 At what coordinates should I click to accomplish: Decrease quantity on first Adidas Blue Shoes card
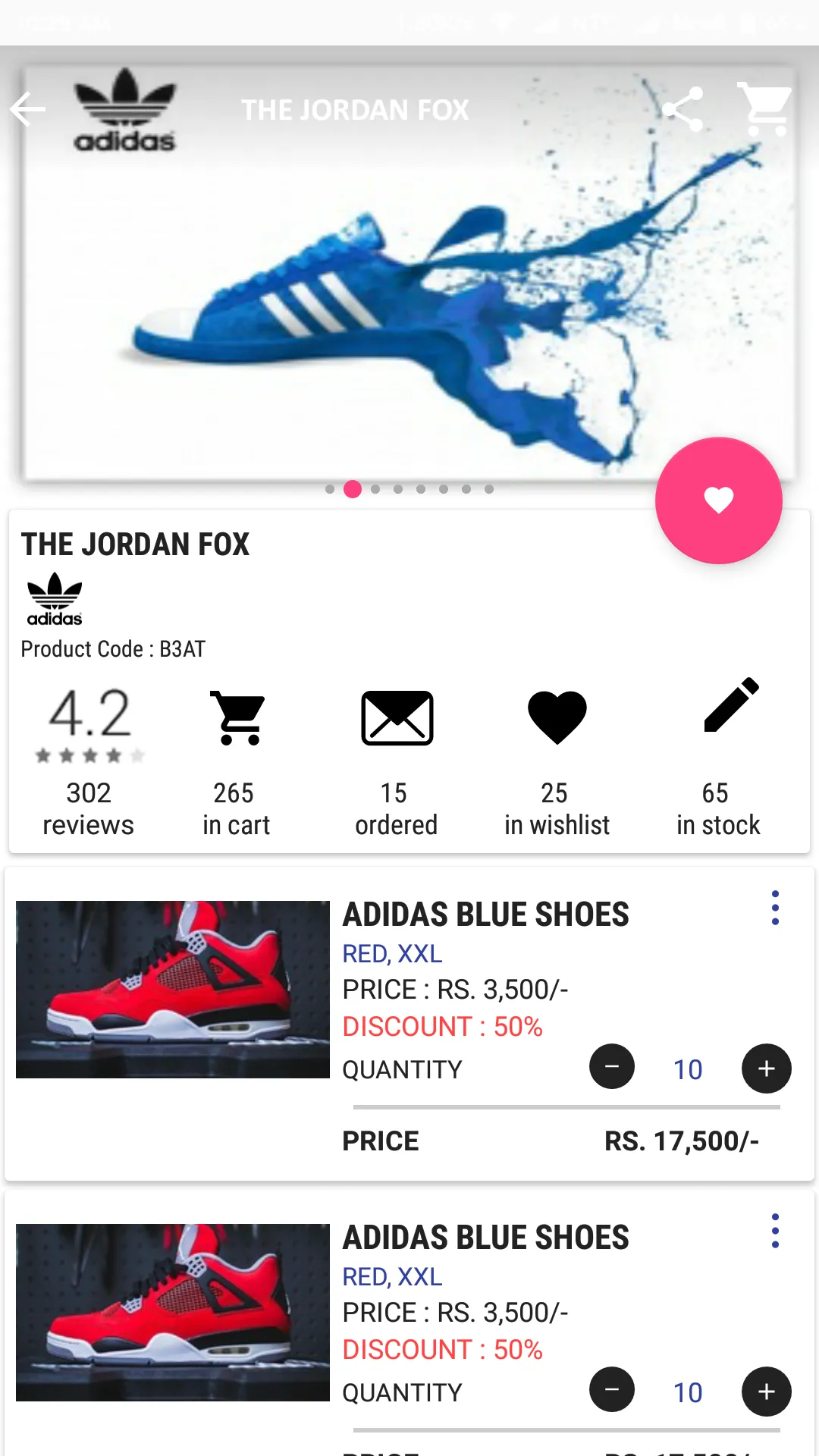point(612,1067)
